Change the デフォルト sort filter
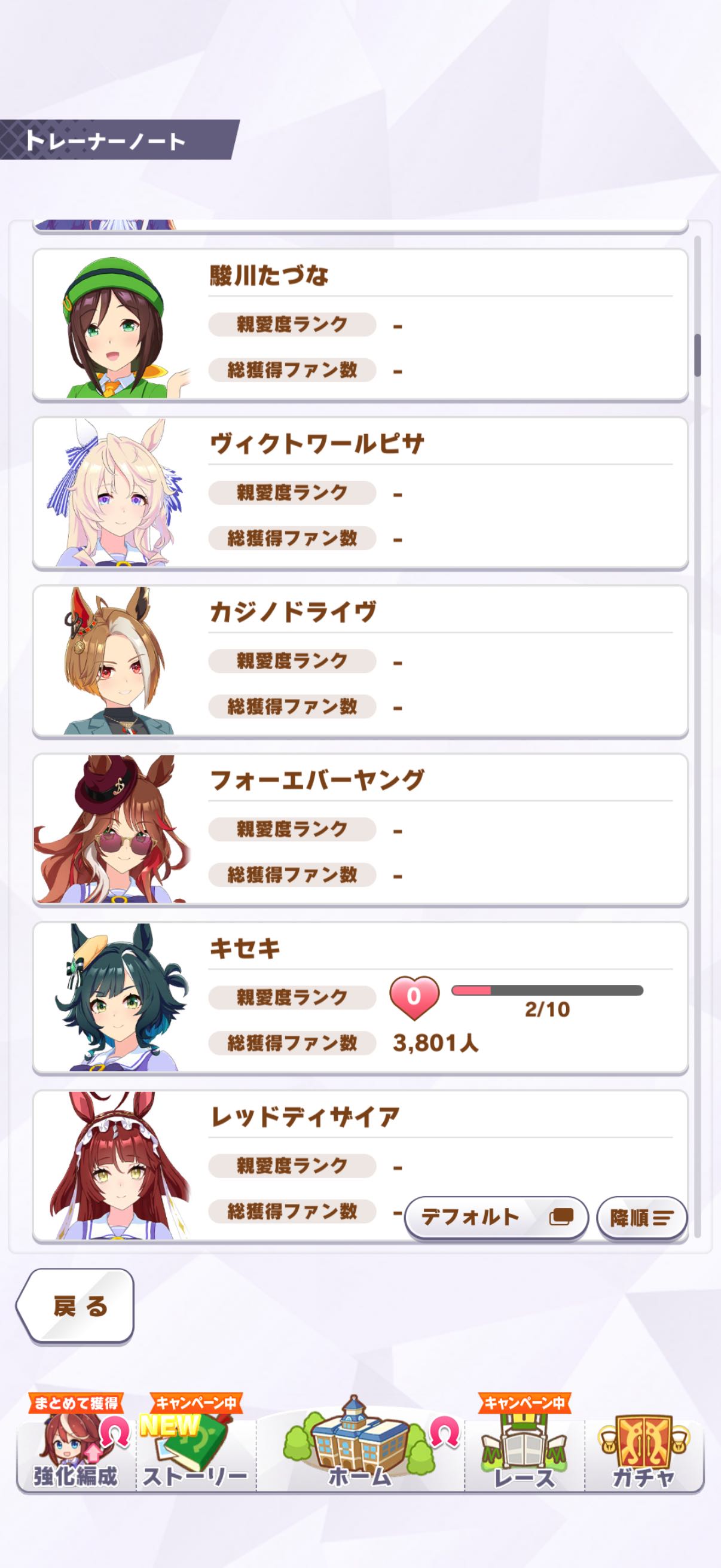This screenshot has width=721, height=1568. click(496, 1217)
